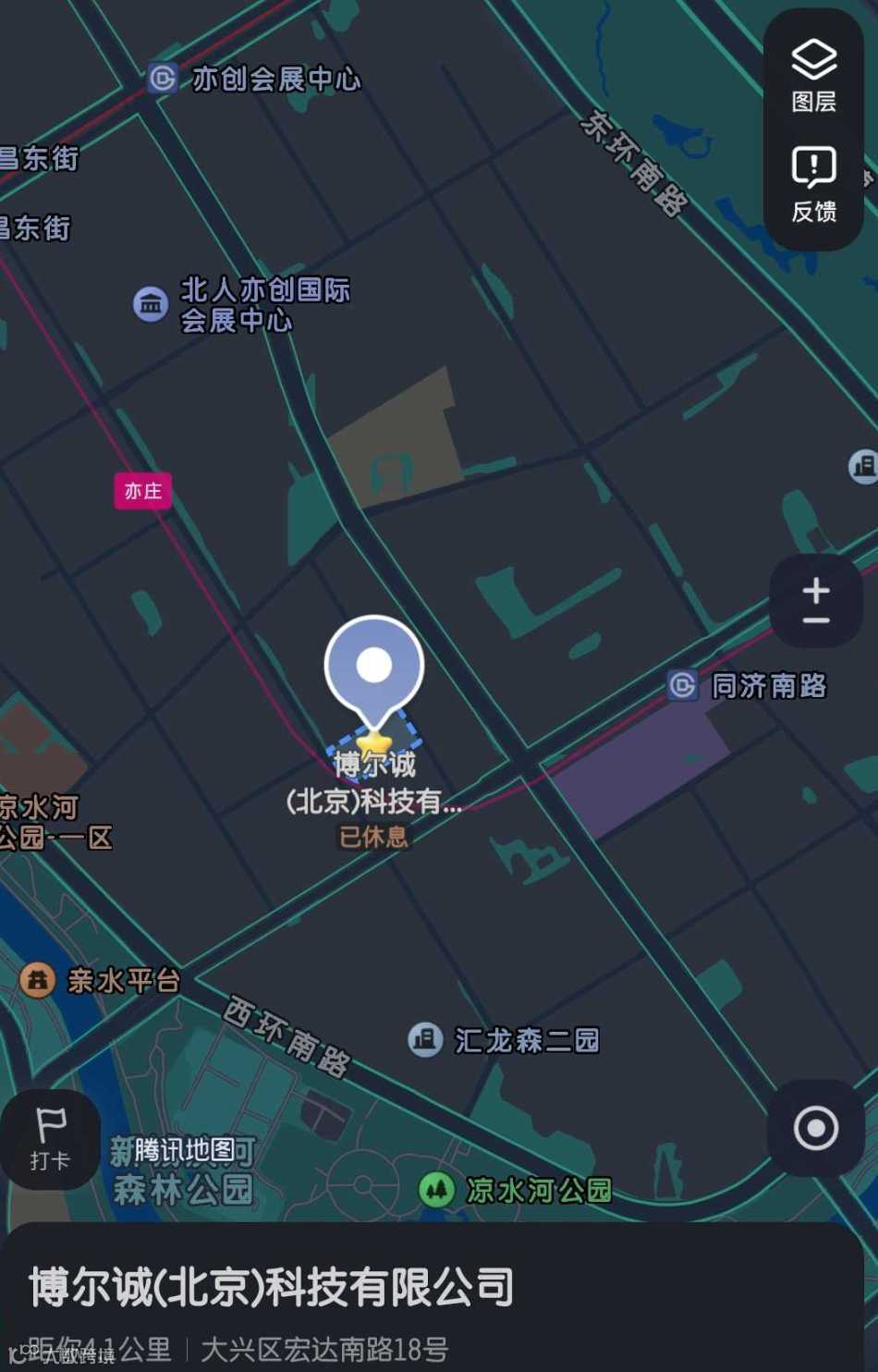Image resolution: width=878 pixels, height=1372 pixels.
Task: Select the building icon of 北人亦创国际会展中心
Action: tap(148, 303)
